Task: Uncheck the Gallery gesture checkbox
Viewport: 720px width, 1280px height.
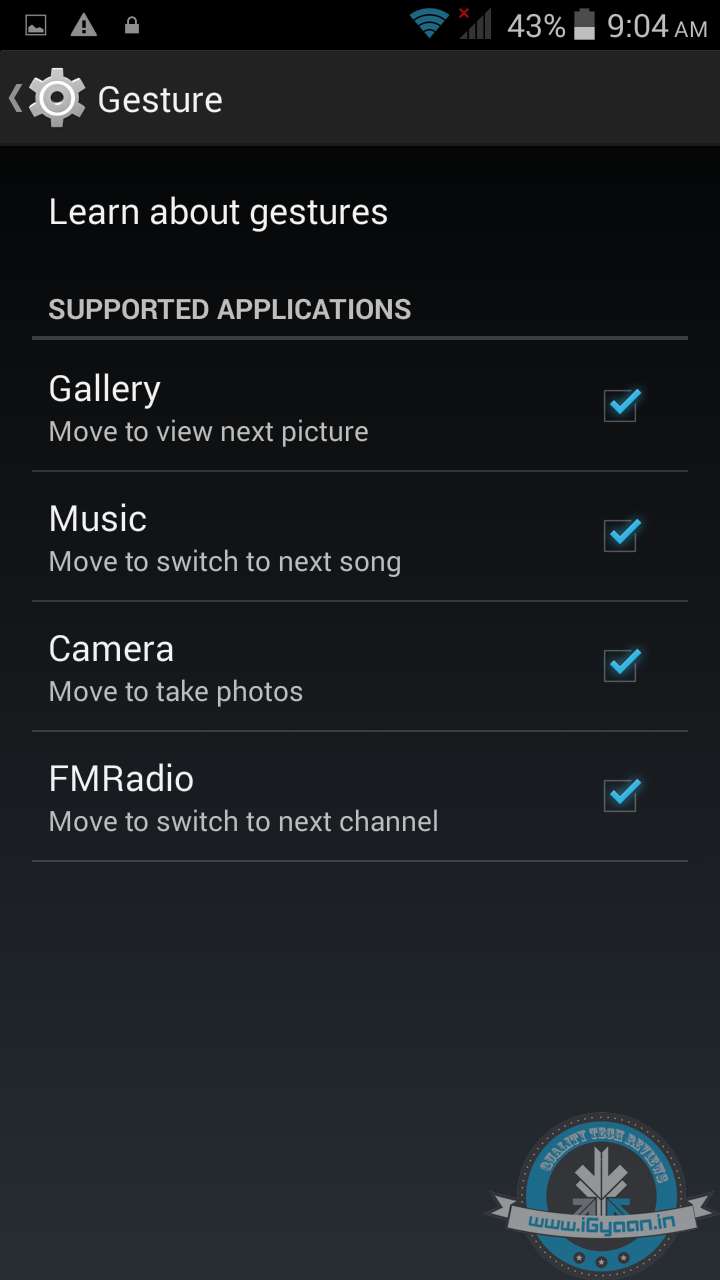Action: [621, 406]
